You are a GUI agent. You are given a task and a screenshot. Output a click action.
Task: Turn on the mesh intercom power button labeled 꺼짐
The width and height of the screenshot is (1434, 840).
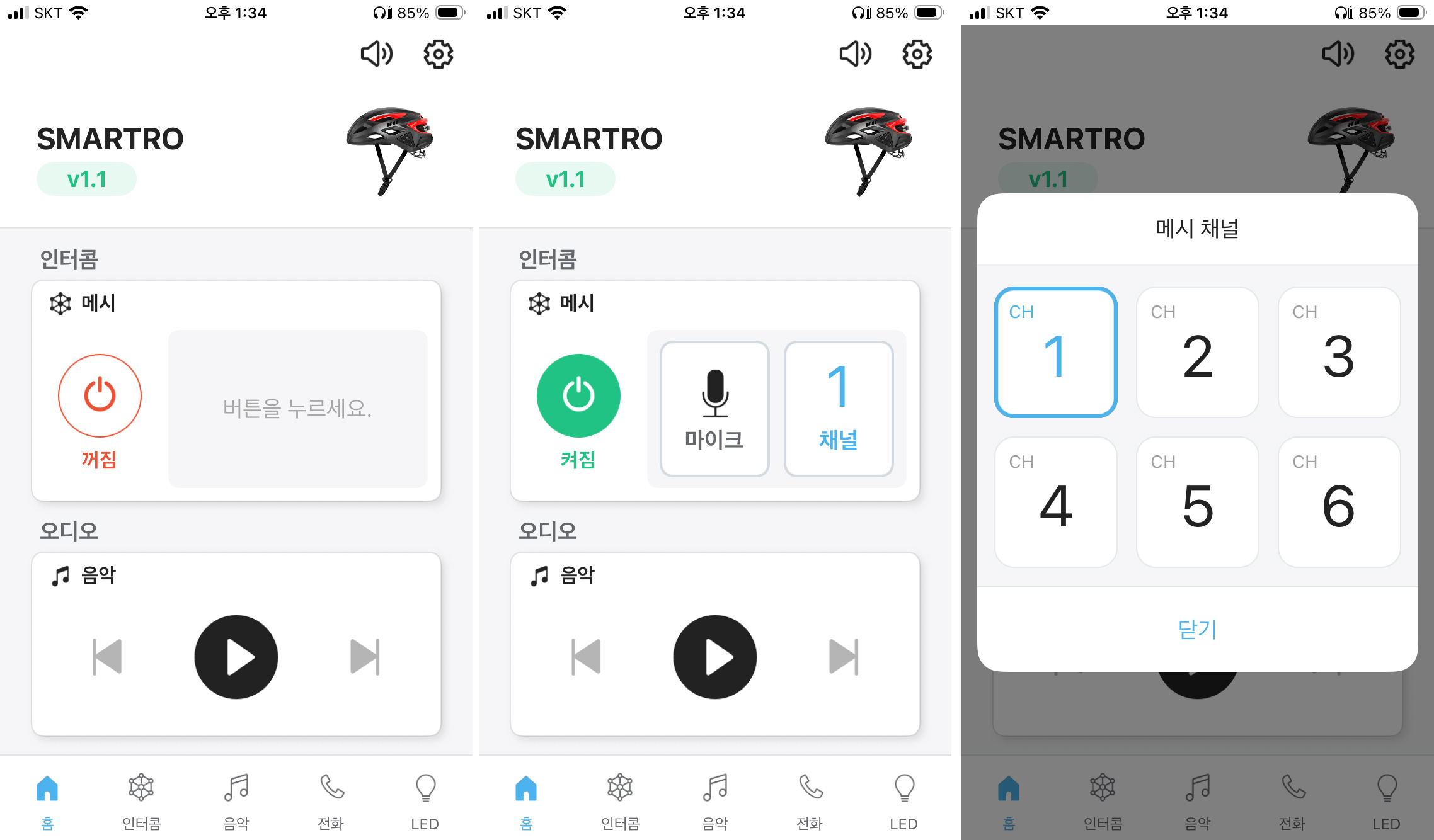(x=100, y=395)
